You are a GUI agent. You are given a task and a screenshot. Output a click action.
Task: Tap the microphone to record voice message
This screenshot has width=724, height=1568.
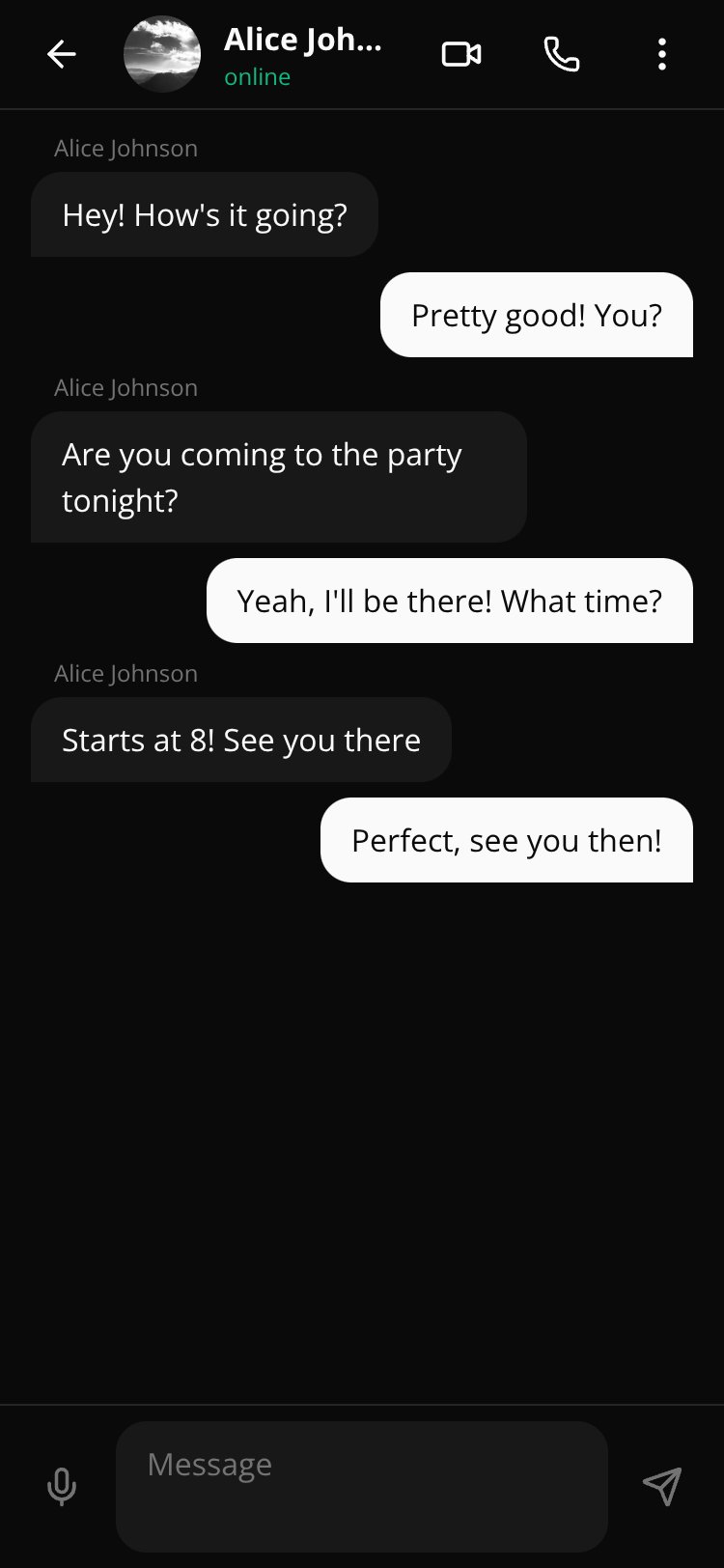click(x=62, y=1487)
